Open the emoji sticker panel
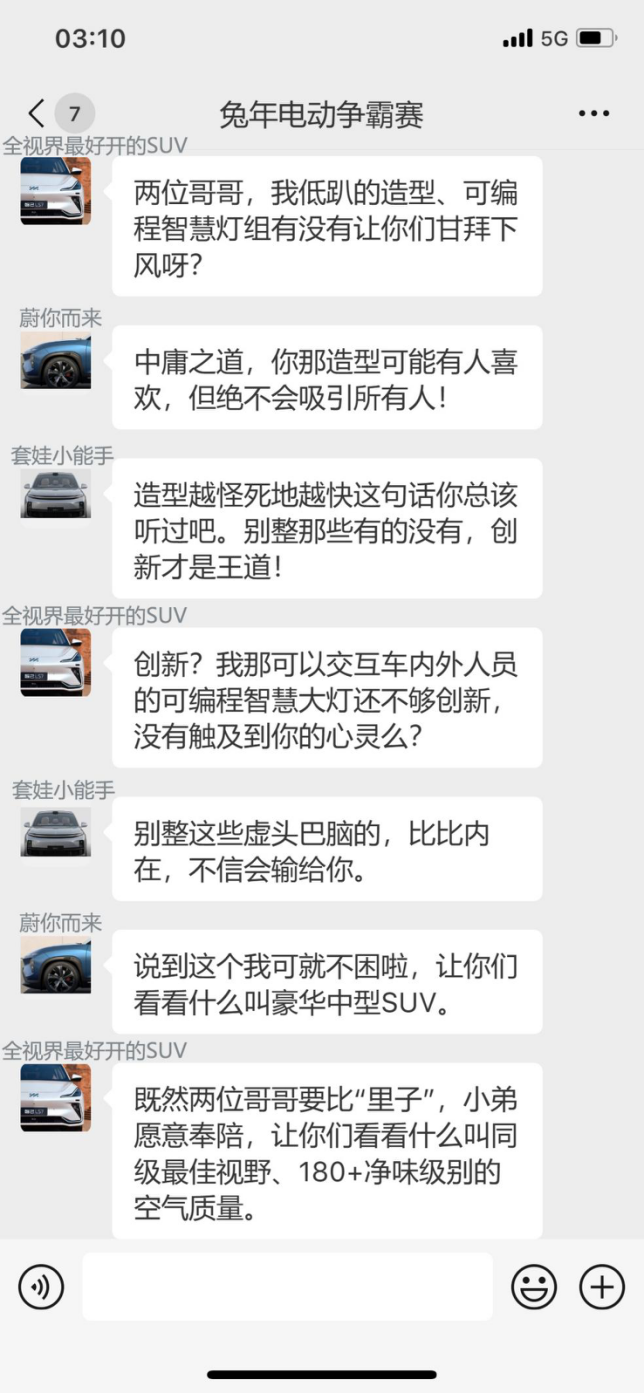The width and height of the screenshot is (644, 1394). click(534, 1286)
